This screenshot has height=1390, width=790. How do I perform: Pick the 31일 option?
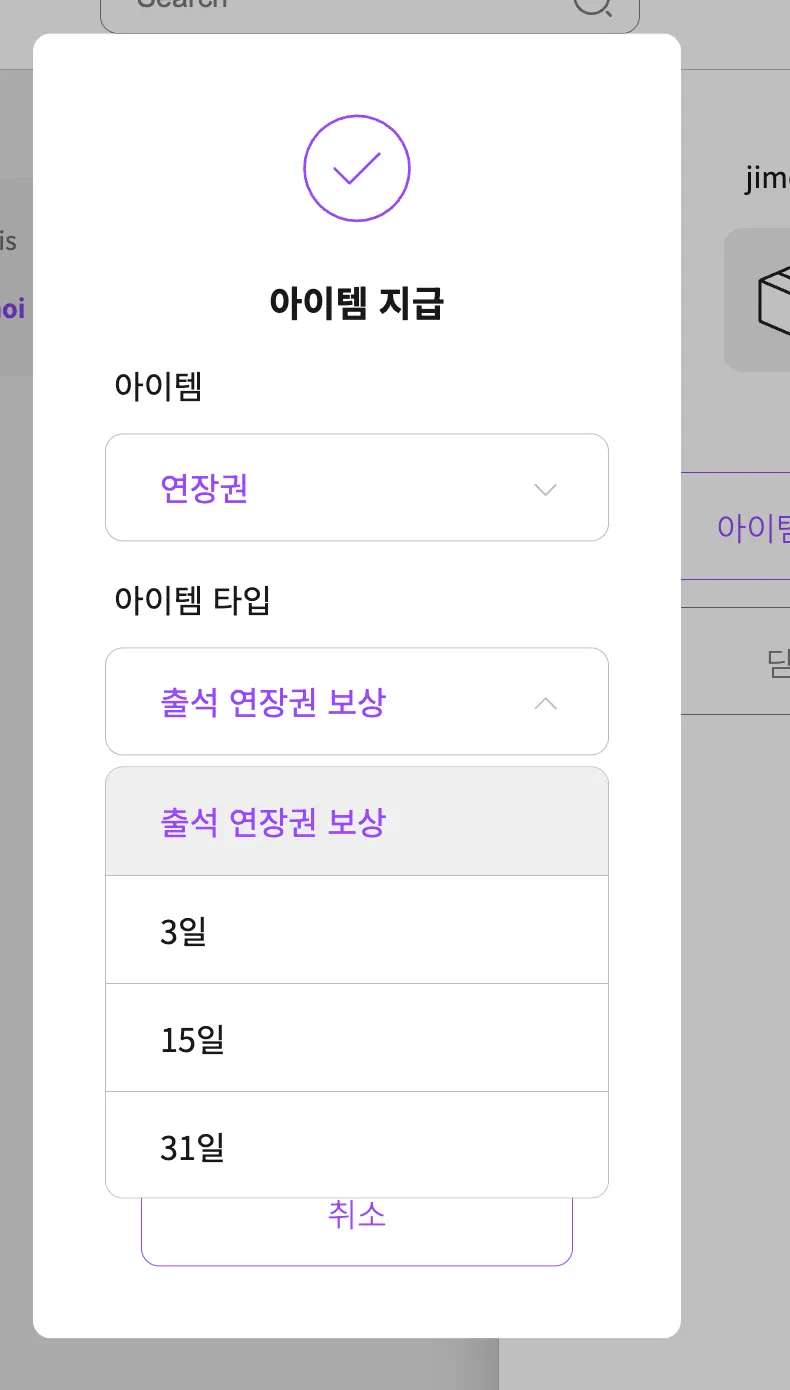pos(357,1145)
